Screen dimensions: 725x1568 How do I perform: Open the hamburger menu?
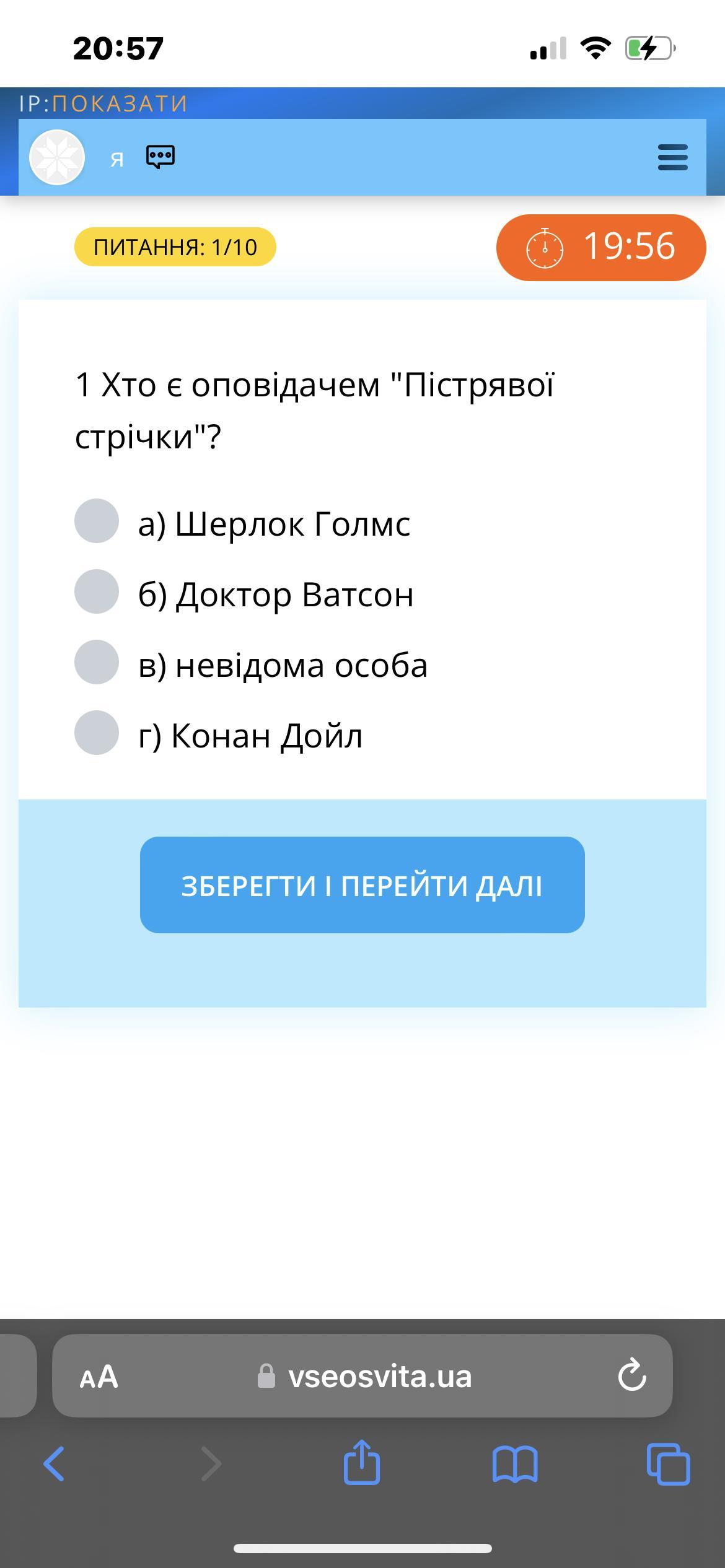pos(672,157)
